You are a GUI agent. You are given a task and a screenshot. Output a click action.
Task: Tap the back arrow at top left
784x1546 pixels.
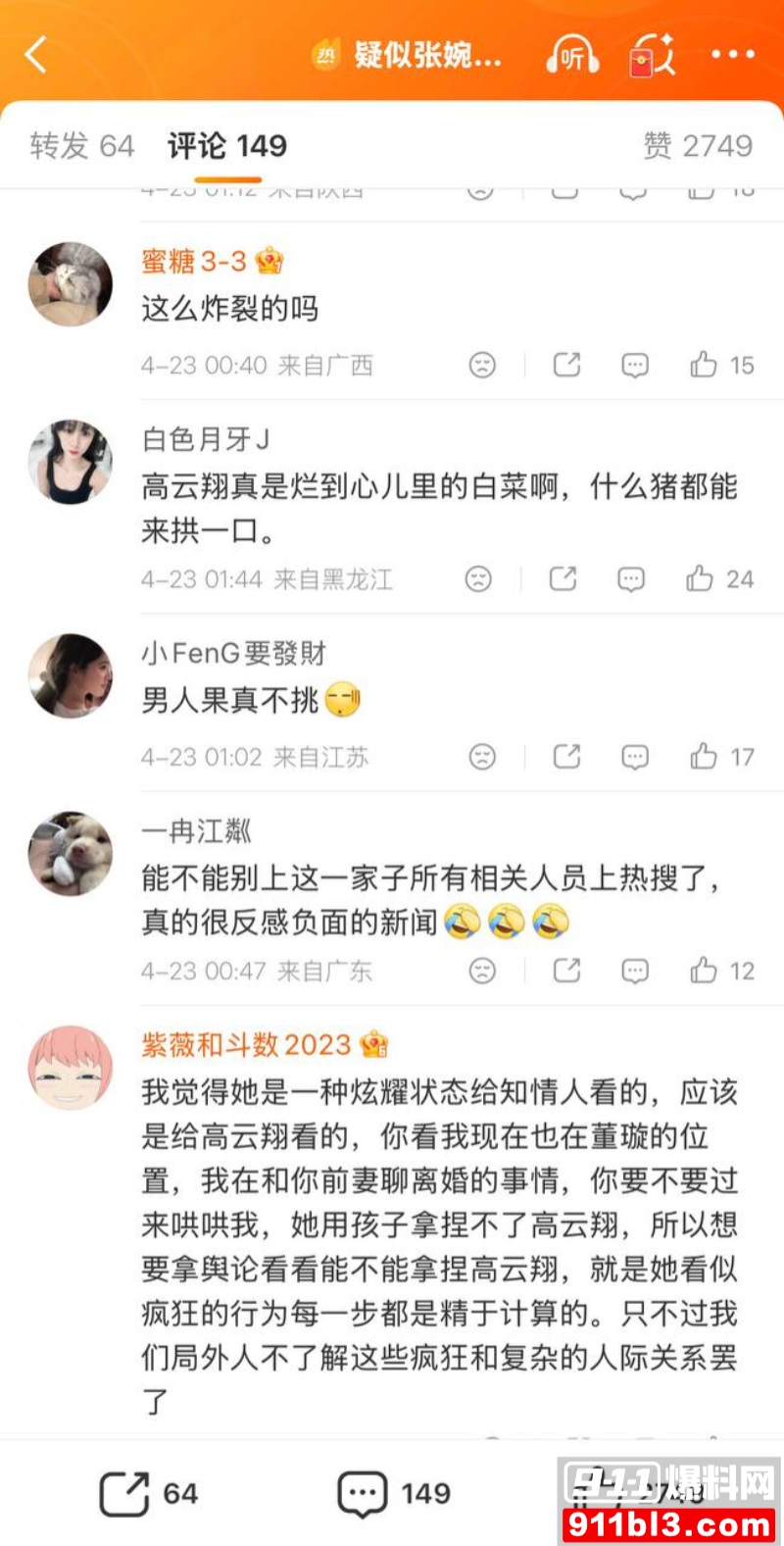[37, 56]
